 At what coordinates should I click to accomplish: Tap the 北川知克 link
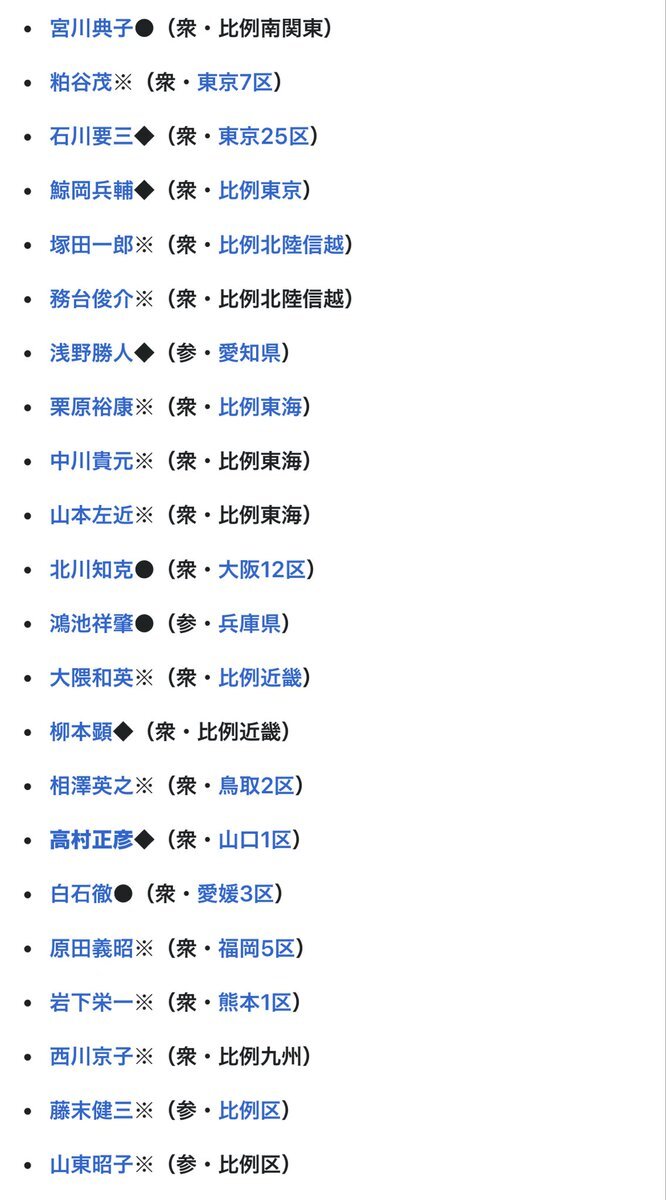(x=91, y=569)
